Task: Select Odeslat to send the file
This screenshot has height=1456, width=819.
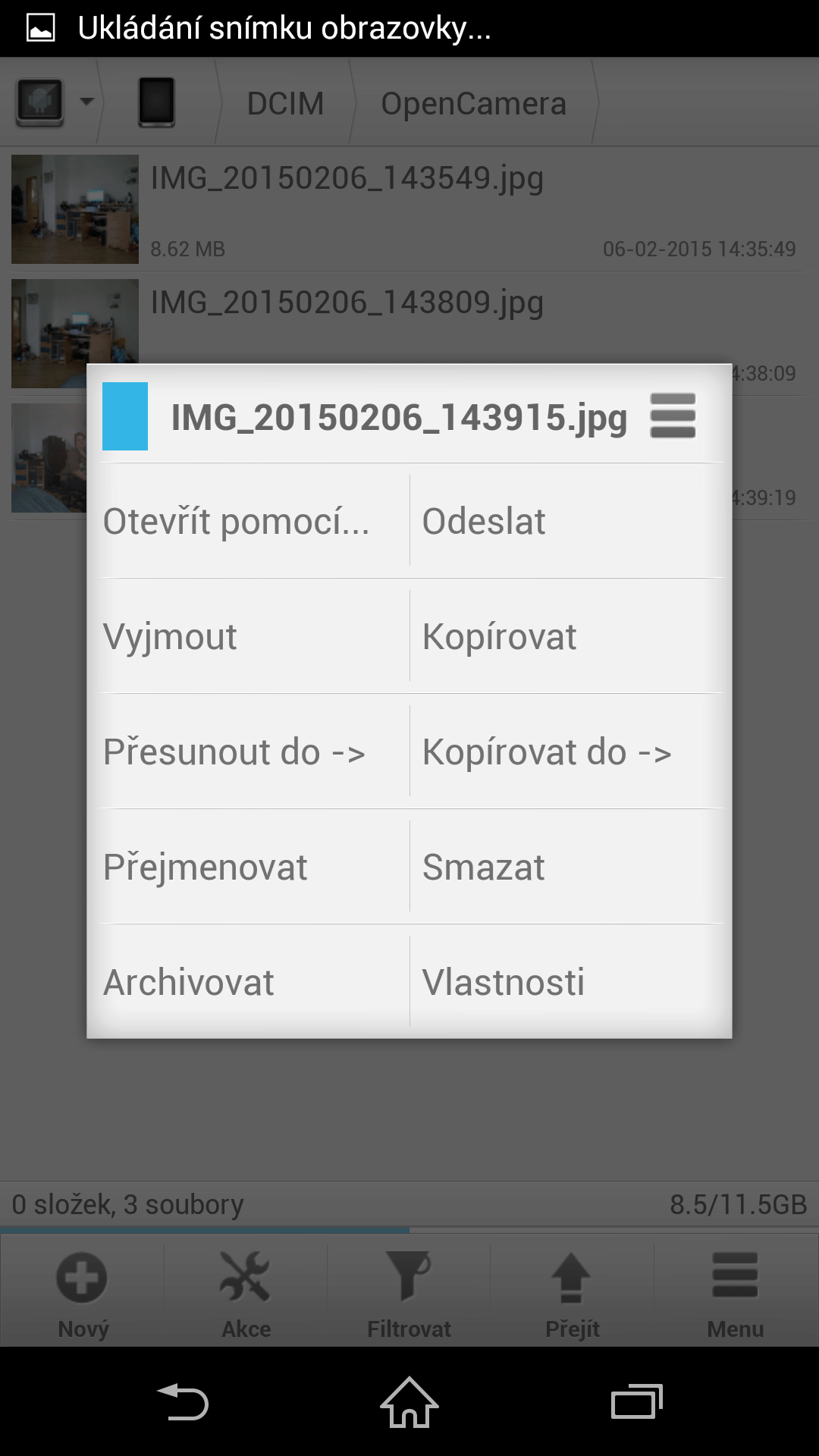Action: tap(567, 521)
